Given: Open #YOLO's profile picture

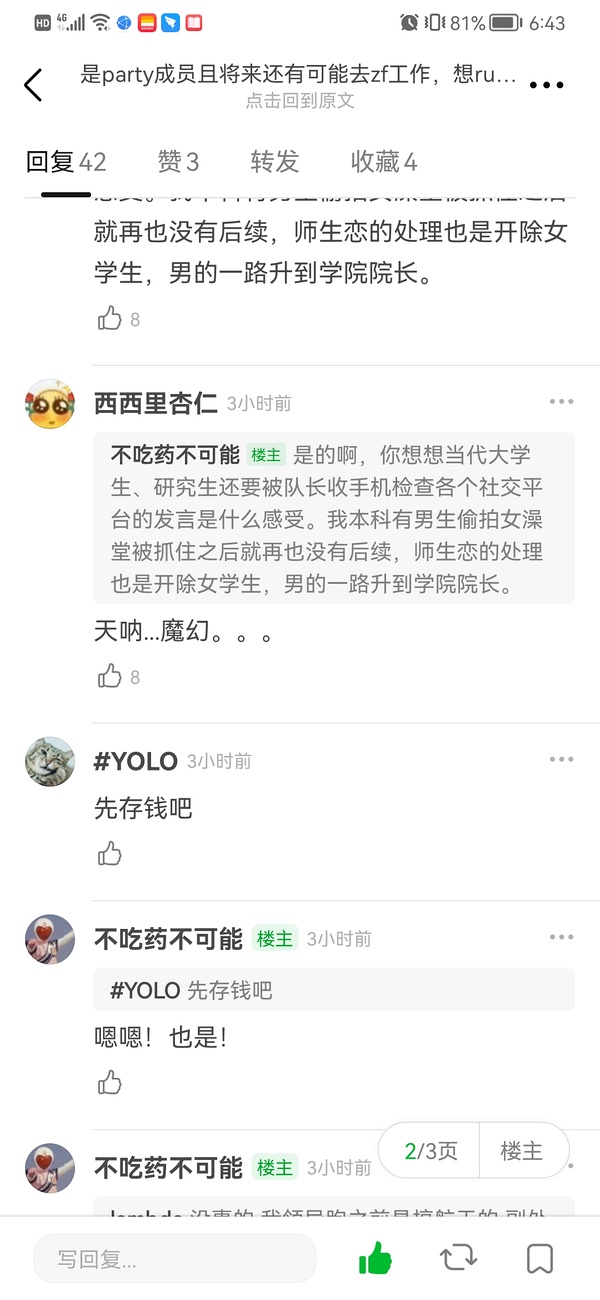Looking at the screenshot, I should click(50, 762).
